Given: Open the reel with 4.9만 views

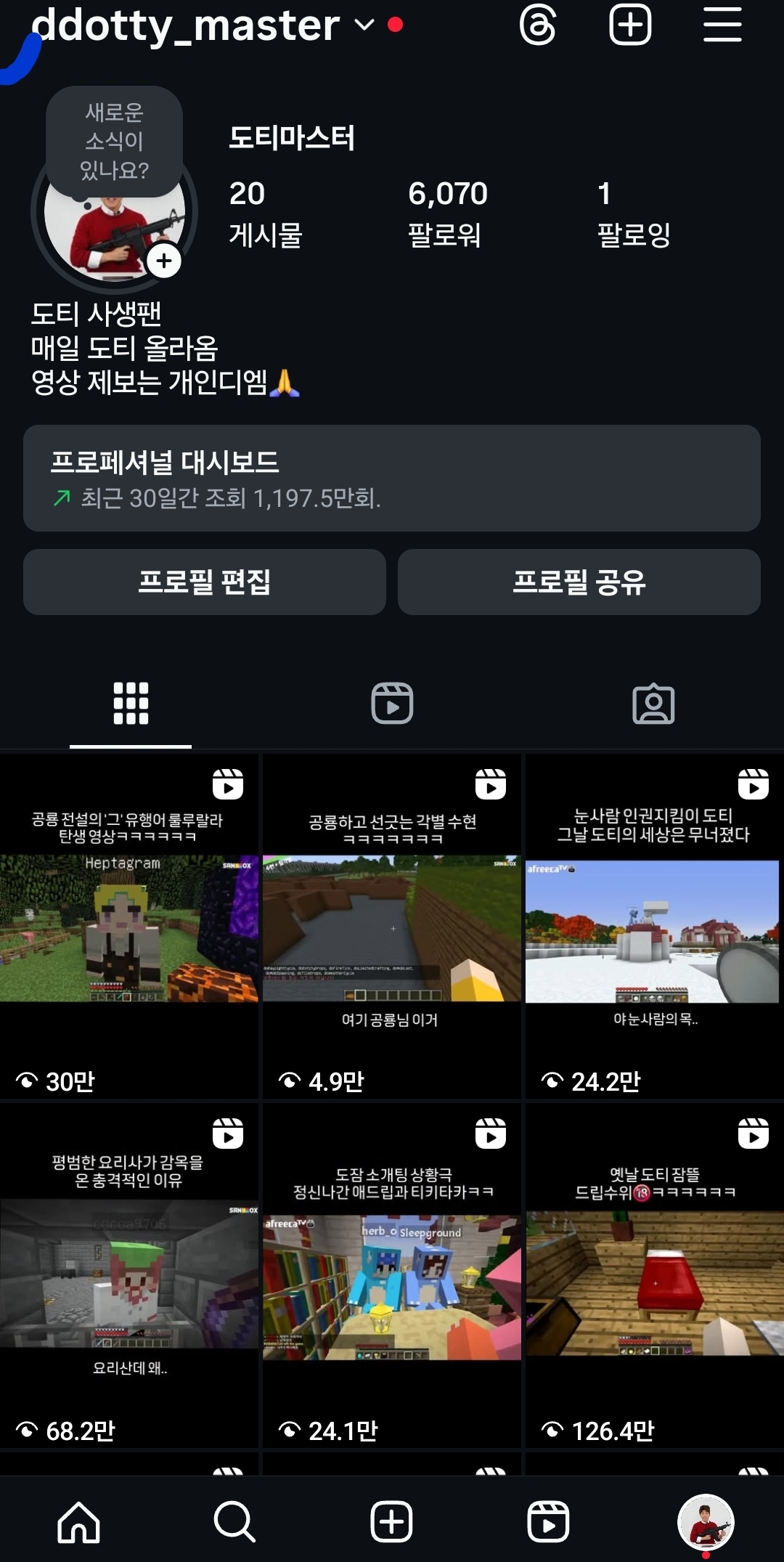Looking at the screenshot, I should click(x=392, y=927).
